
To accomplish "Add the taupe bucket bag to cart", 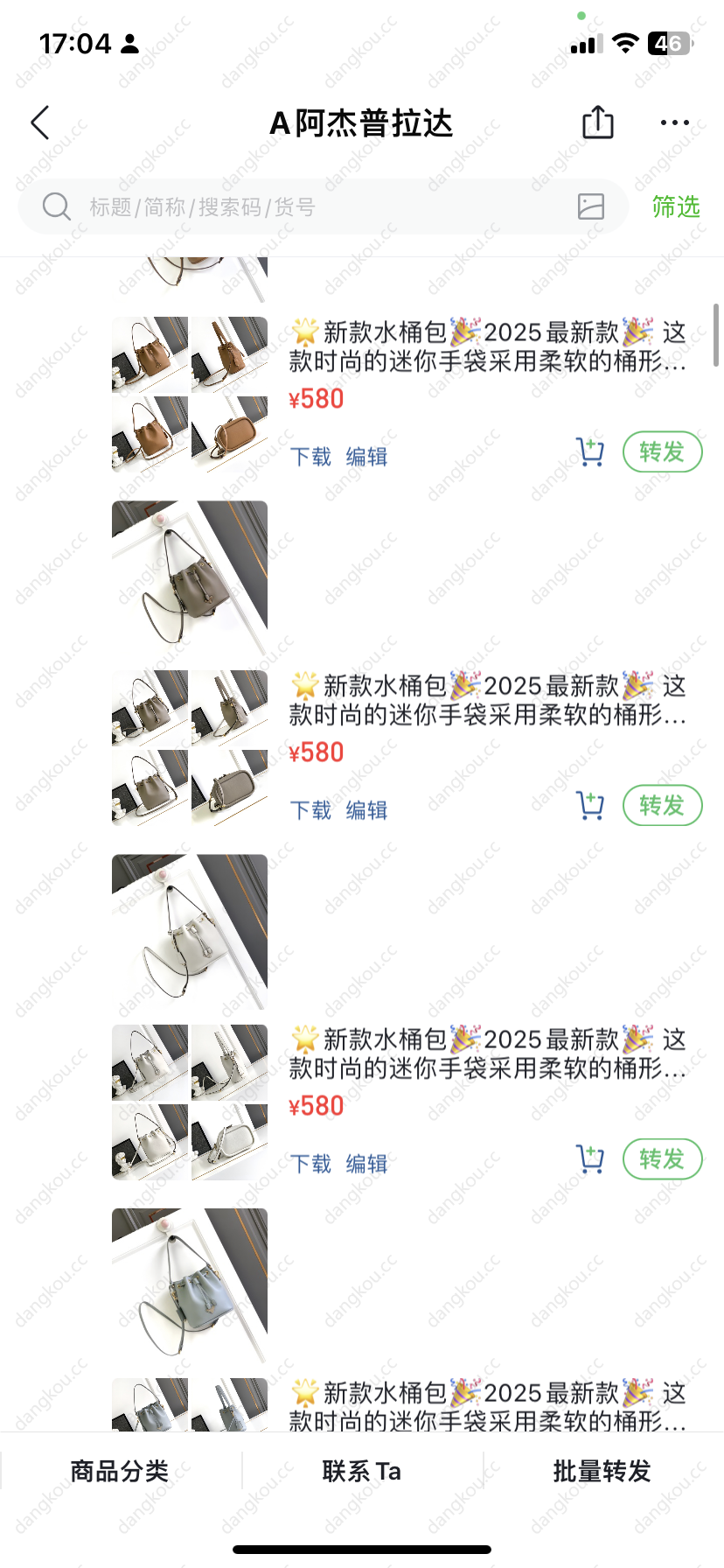I will pyautogui.click(x=590, y=806).
